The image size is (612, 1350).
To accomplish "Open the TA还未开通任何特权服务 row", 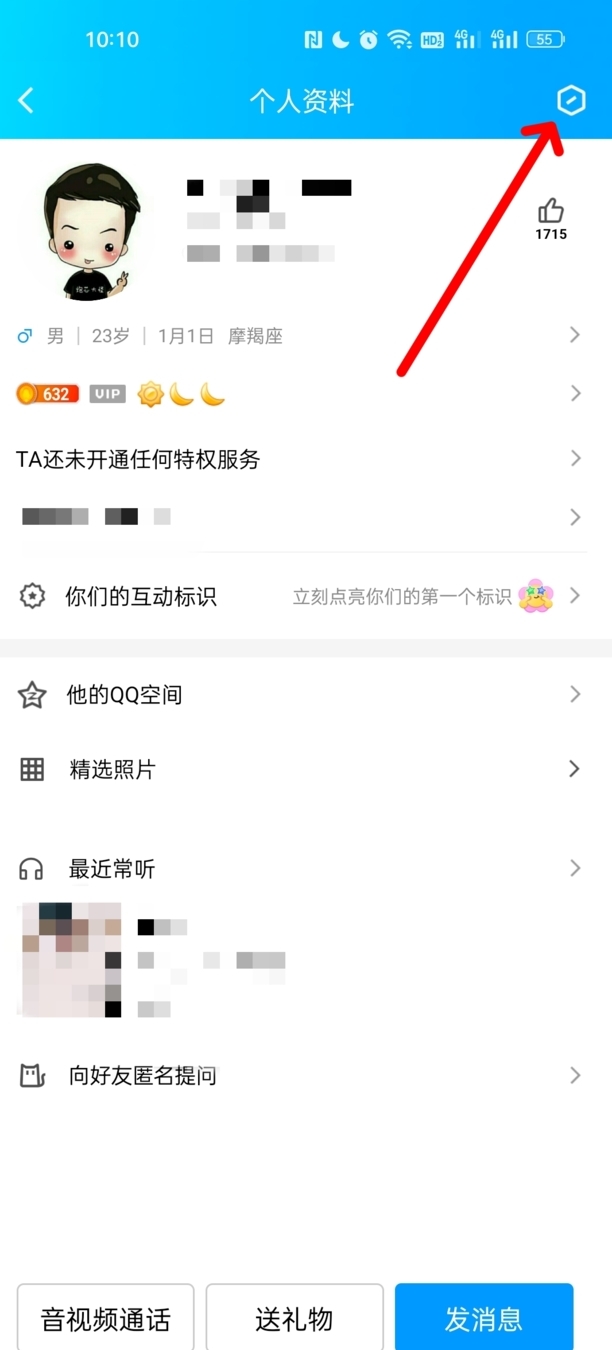I will click(300, 459).
